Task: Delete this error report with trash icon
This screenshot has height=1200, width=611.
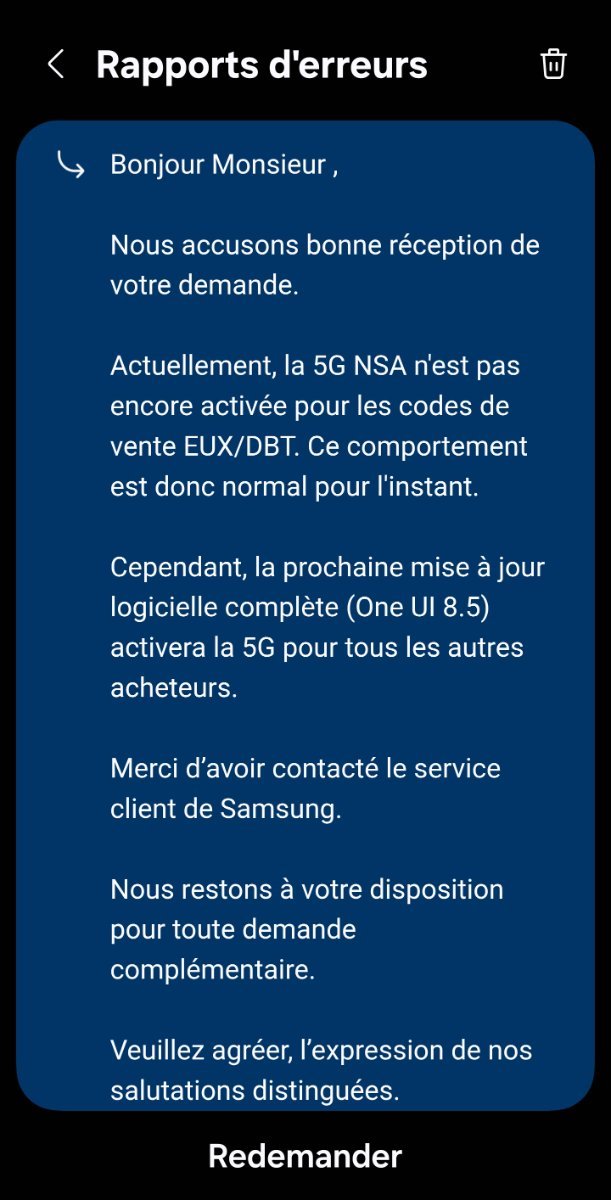Action: [x=553, y=65]
